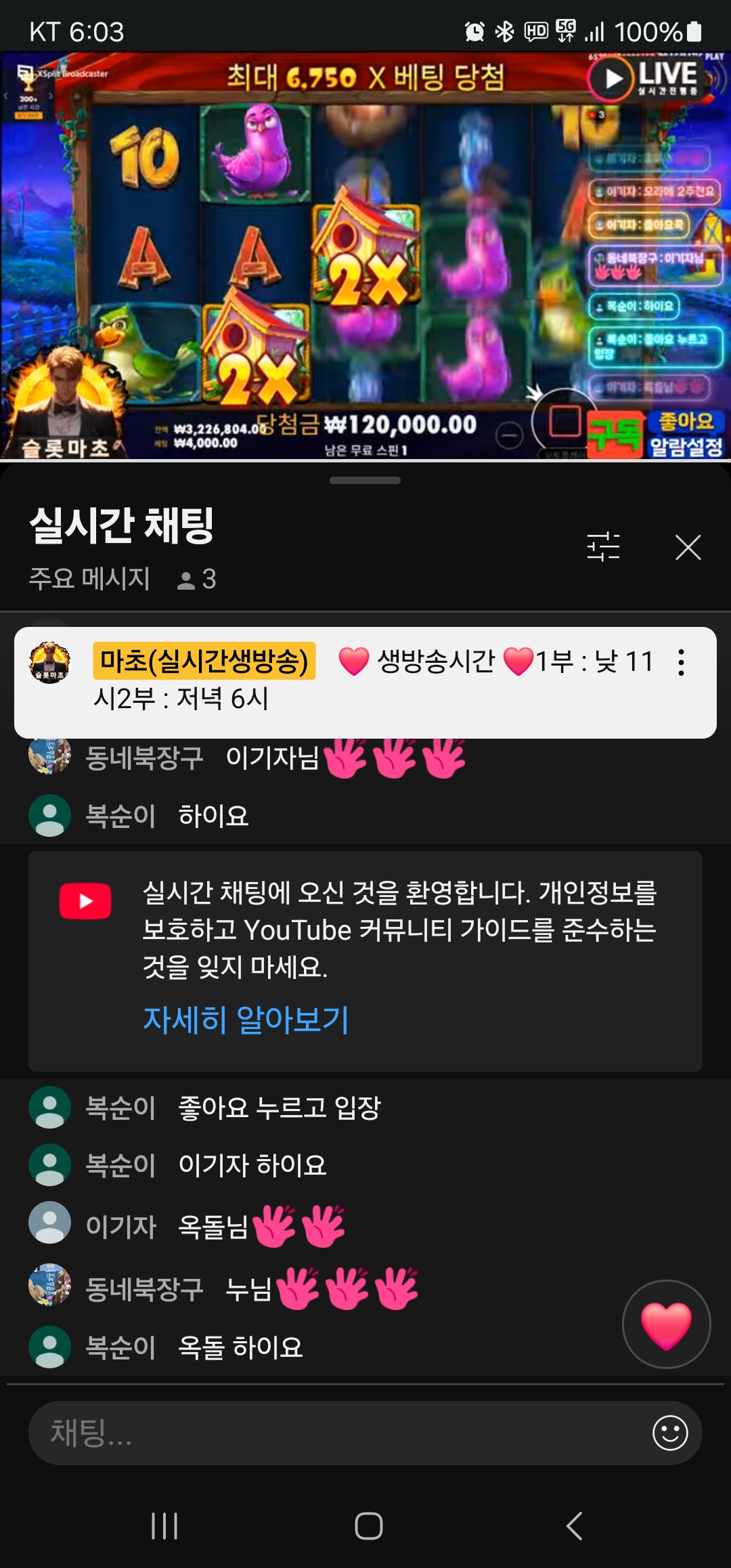Go back with the system back button

[574, 1526]
